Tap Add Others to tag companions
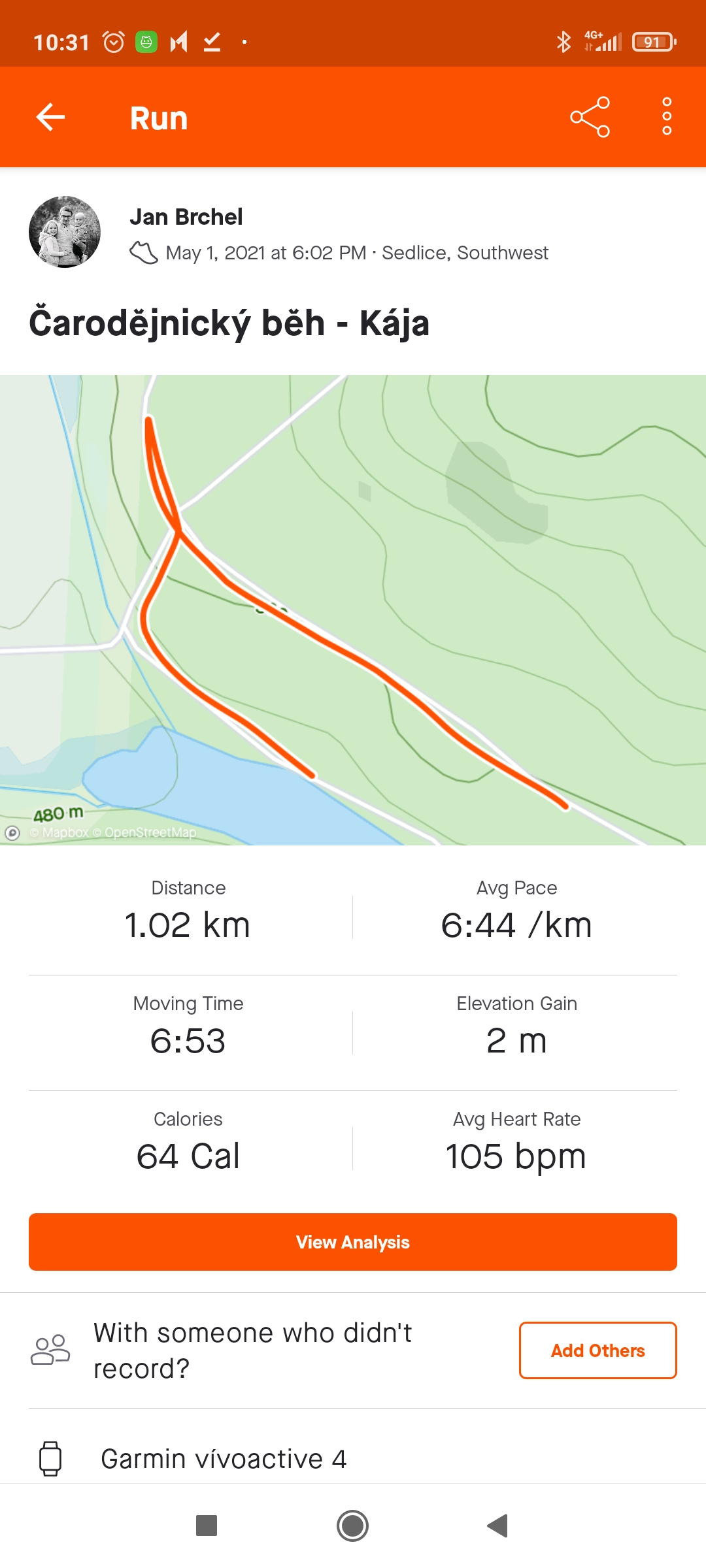 (598, 1350)
